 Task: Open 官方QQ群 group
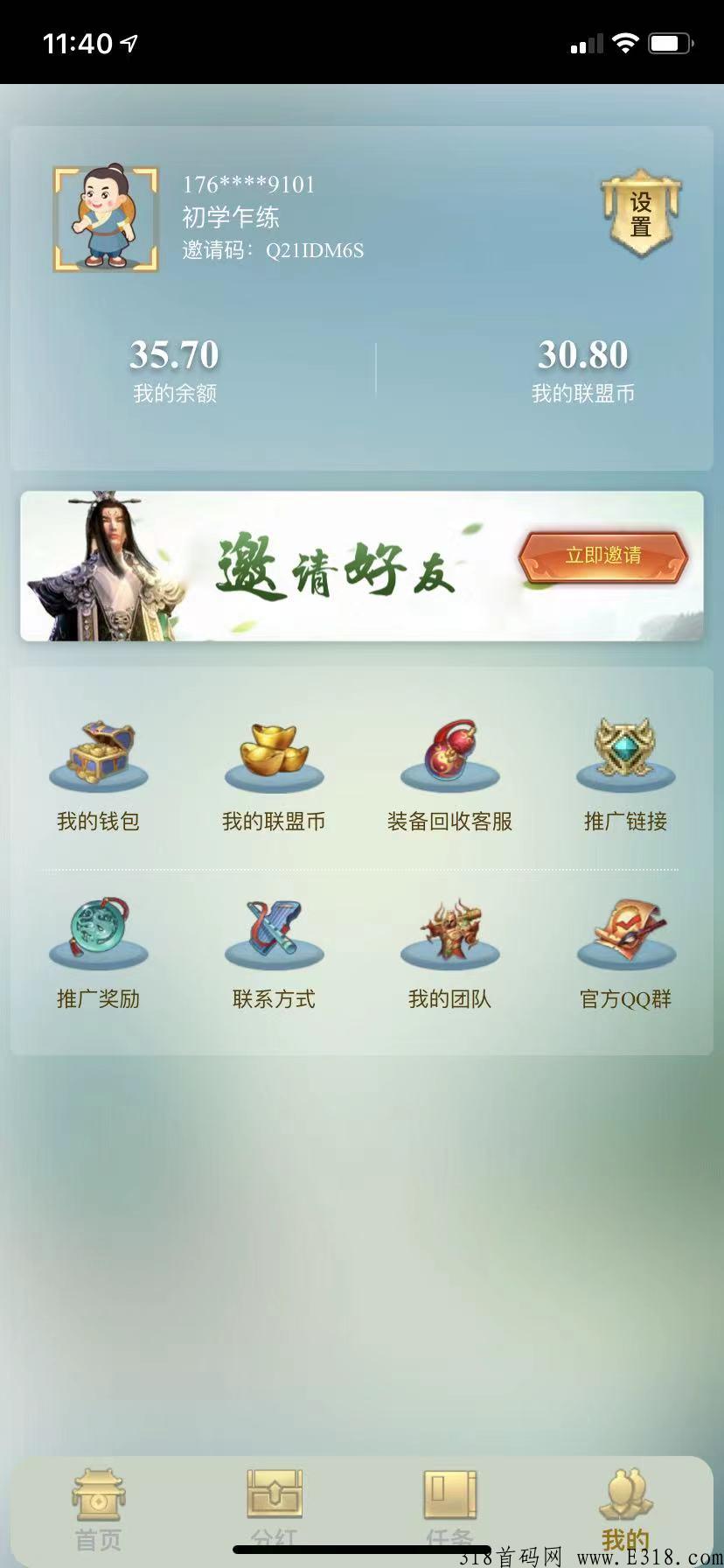pyautogui.click(x=625, y=953)
